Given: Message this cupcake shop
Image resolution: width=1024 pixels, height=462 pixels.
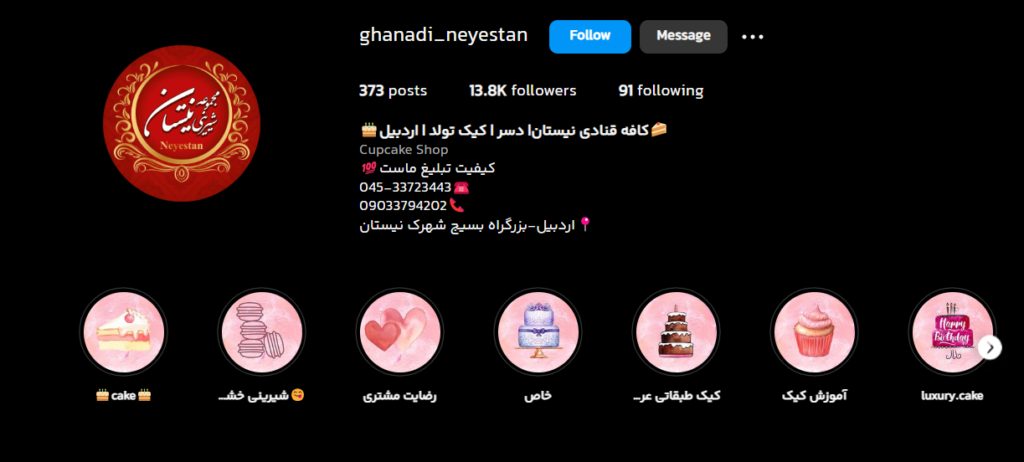Looking at the screenshot, I should pyautogui.click(x=683, y=36).
